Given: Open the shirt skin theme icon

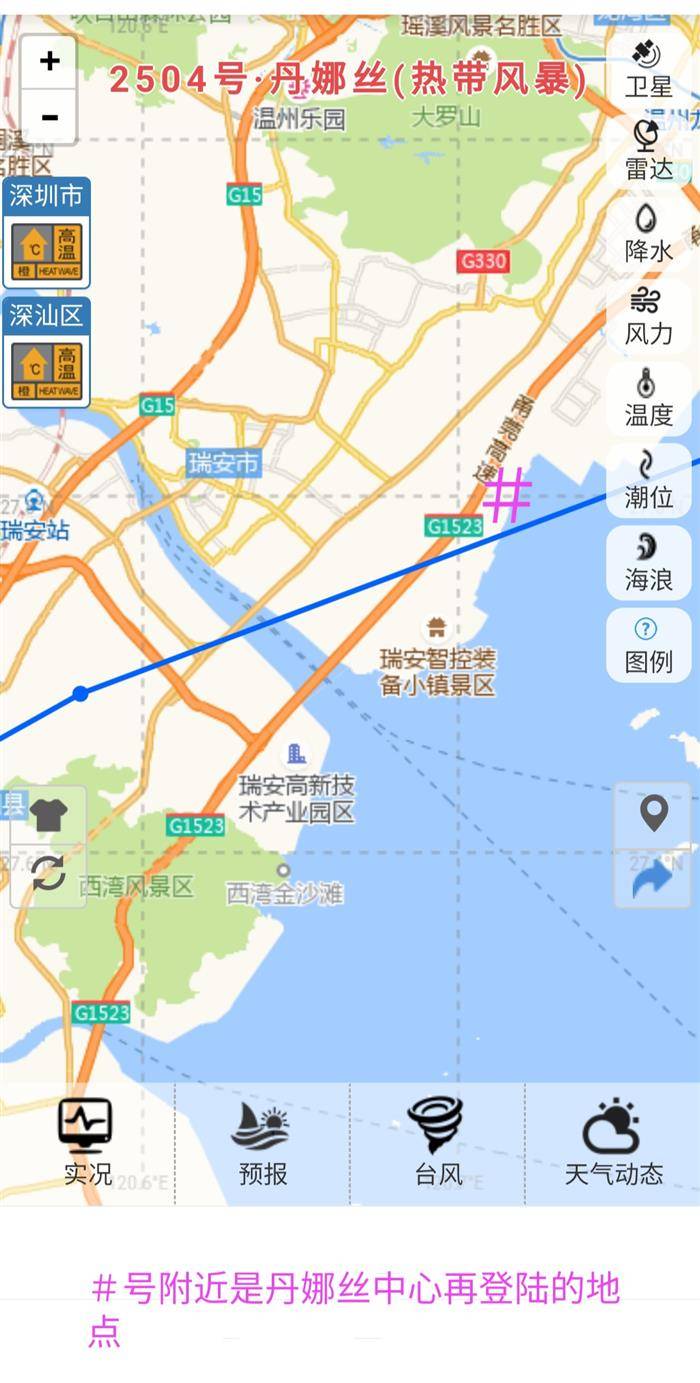Looking at the screenshot, I should [48, 815].
